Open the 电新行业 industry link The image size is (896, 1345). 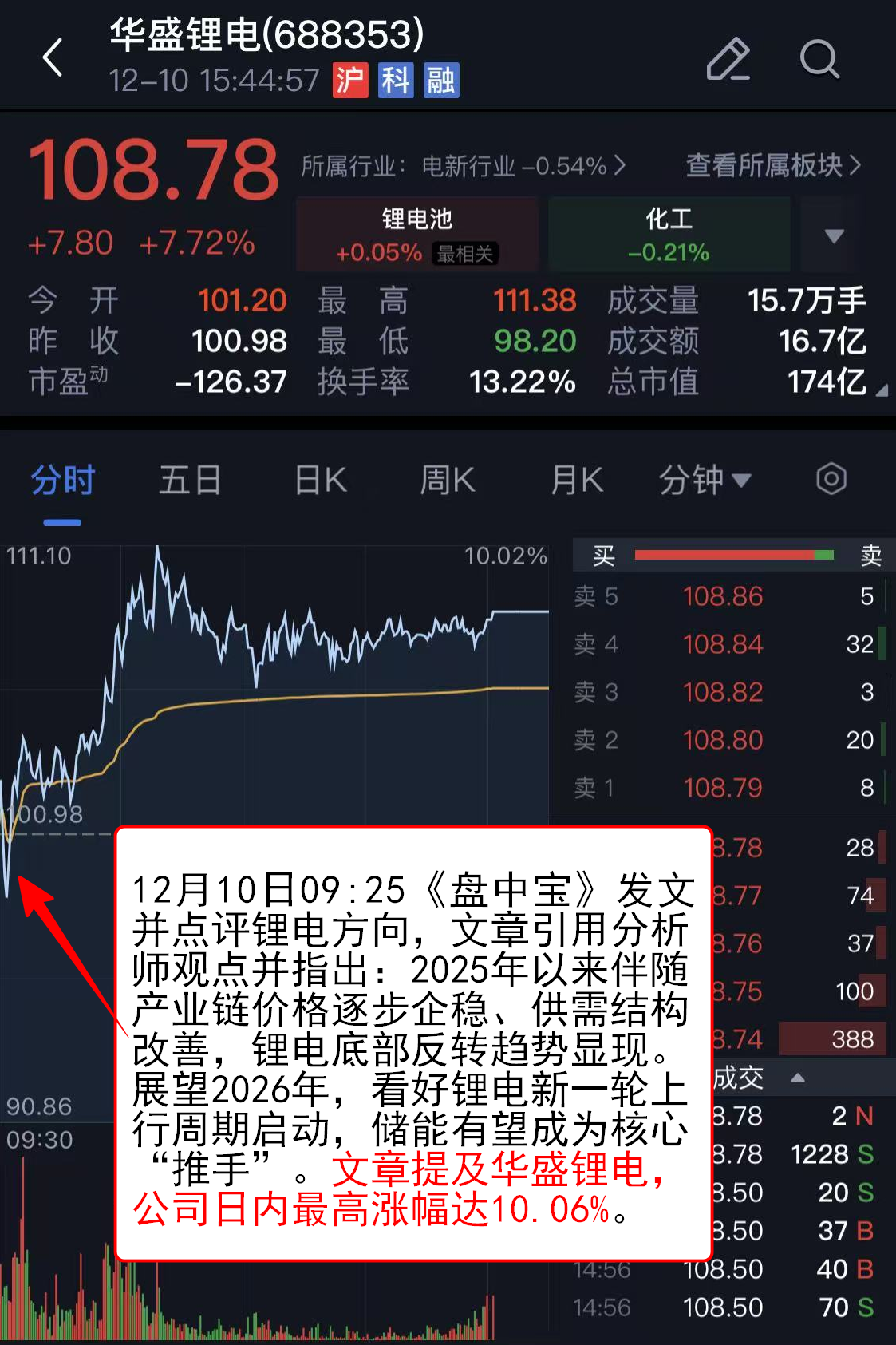tap(463, 166)
